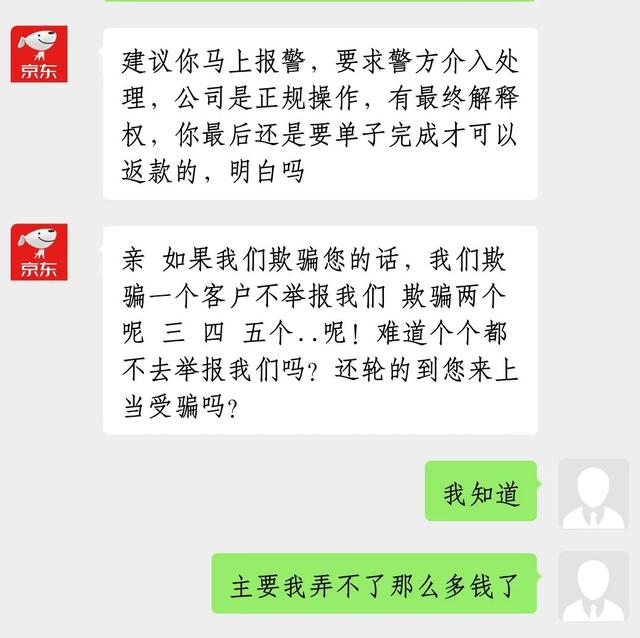Tap sender's avatar beside 主要我弄不了那么多钱了
Viewport: 640px width, 638px height.
[x=593, y=586]
